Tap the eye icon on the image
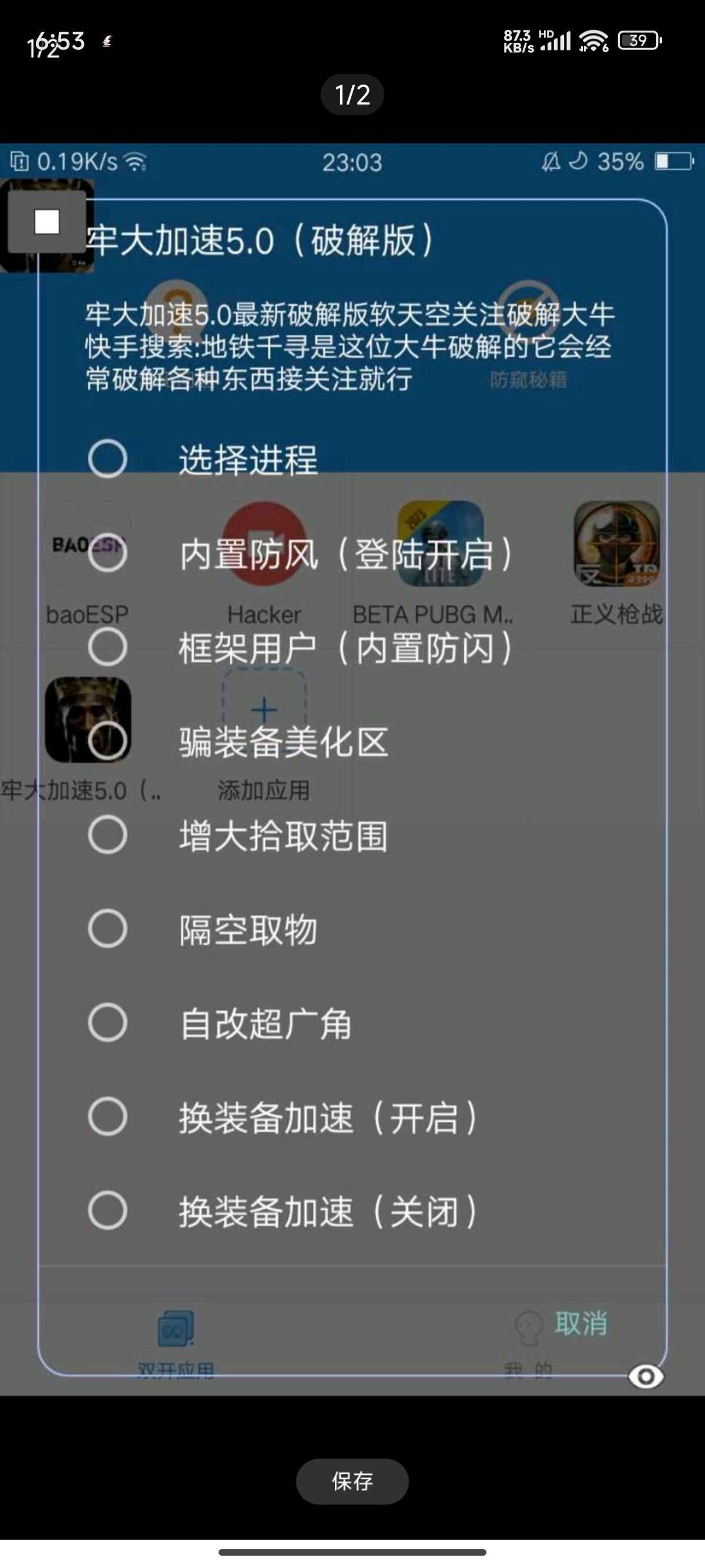 [645, 1377]
